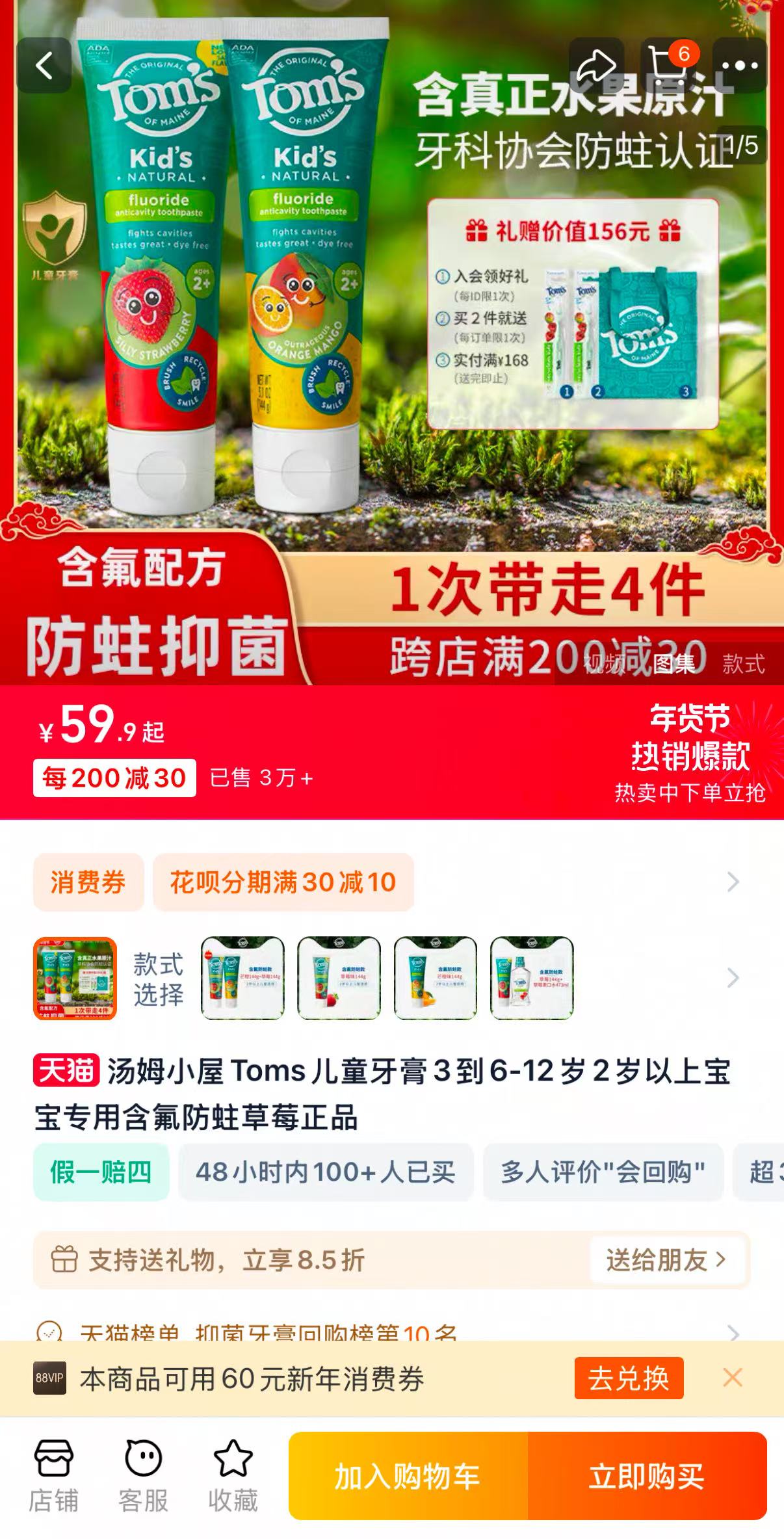Go back using the back arrow

(44, 66)
